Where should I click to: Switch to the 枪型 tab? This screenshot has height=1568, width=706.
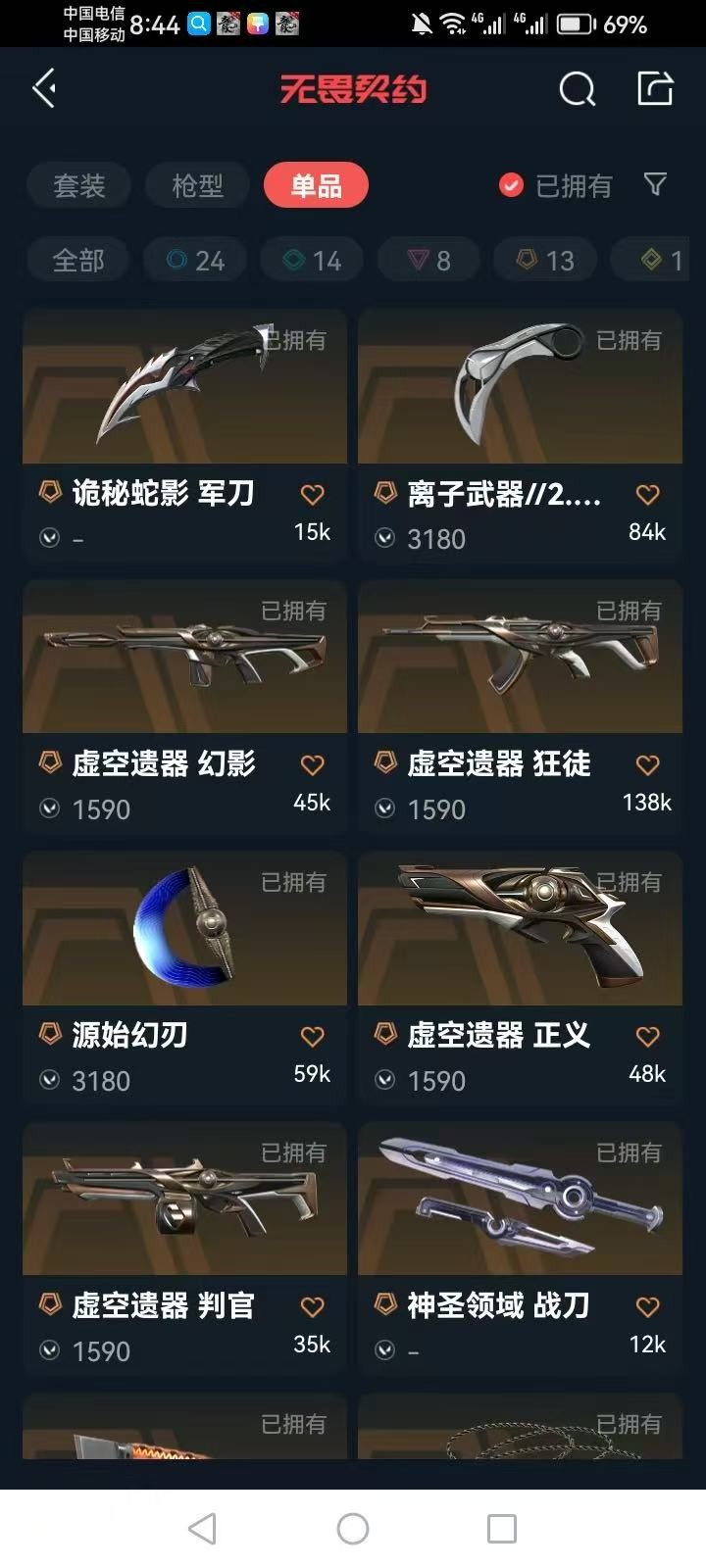[197, 185]
